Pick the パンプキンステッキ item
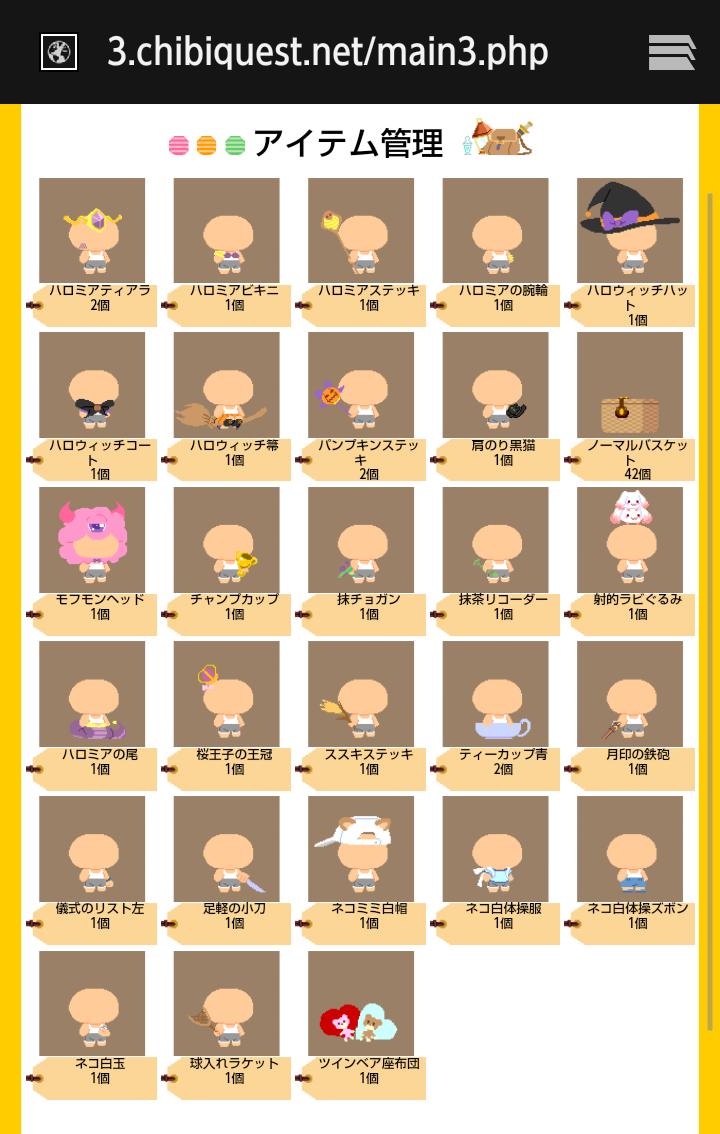 [361, 385]
